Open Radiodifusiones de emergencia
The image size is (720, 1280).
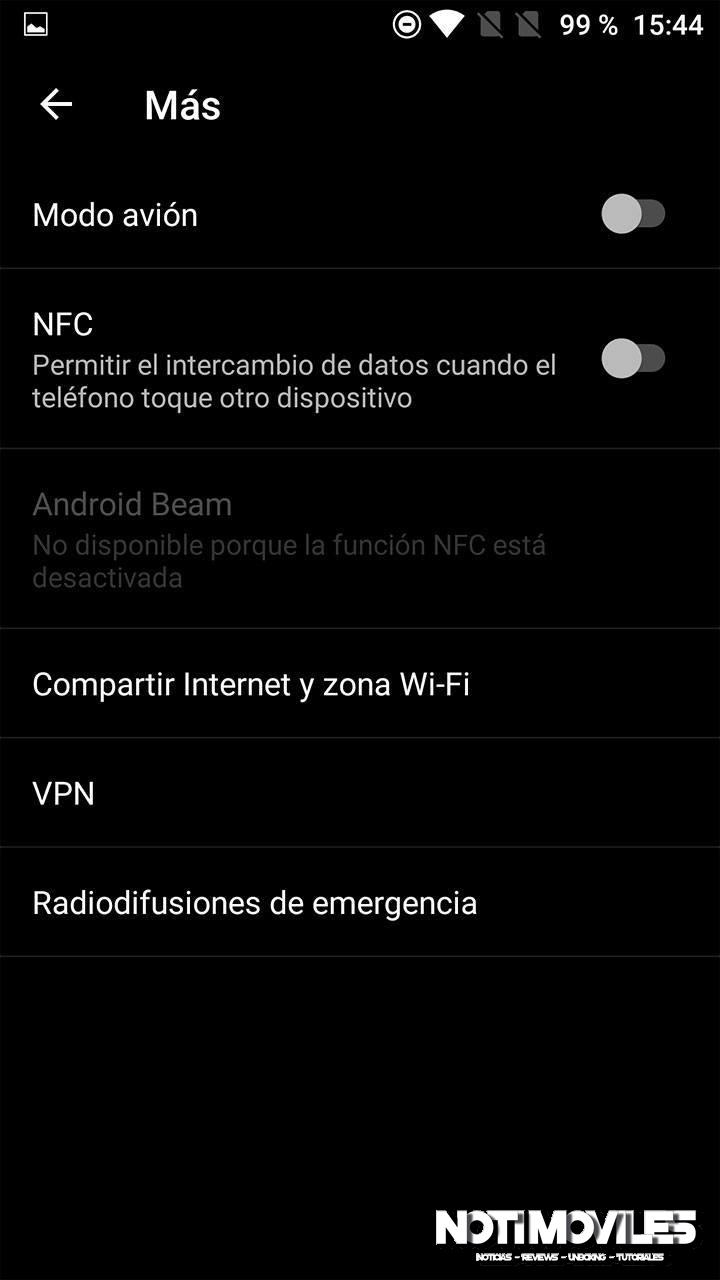coord(255,903)
